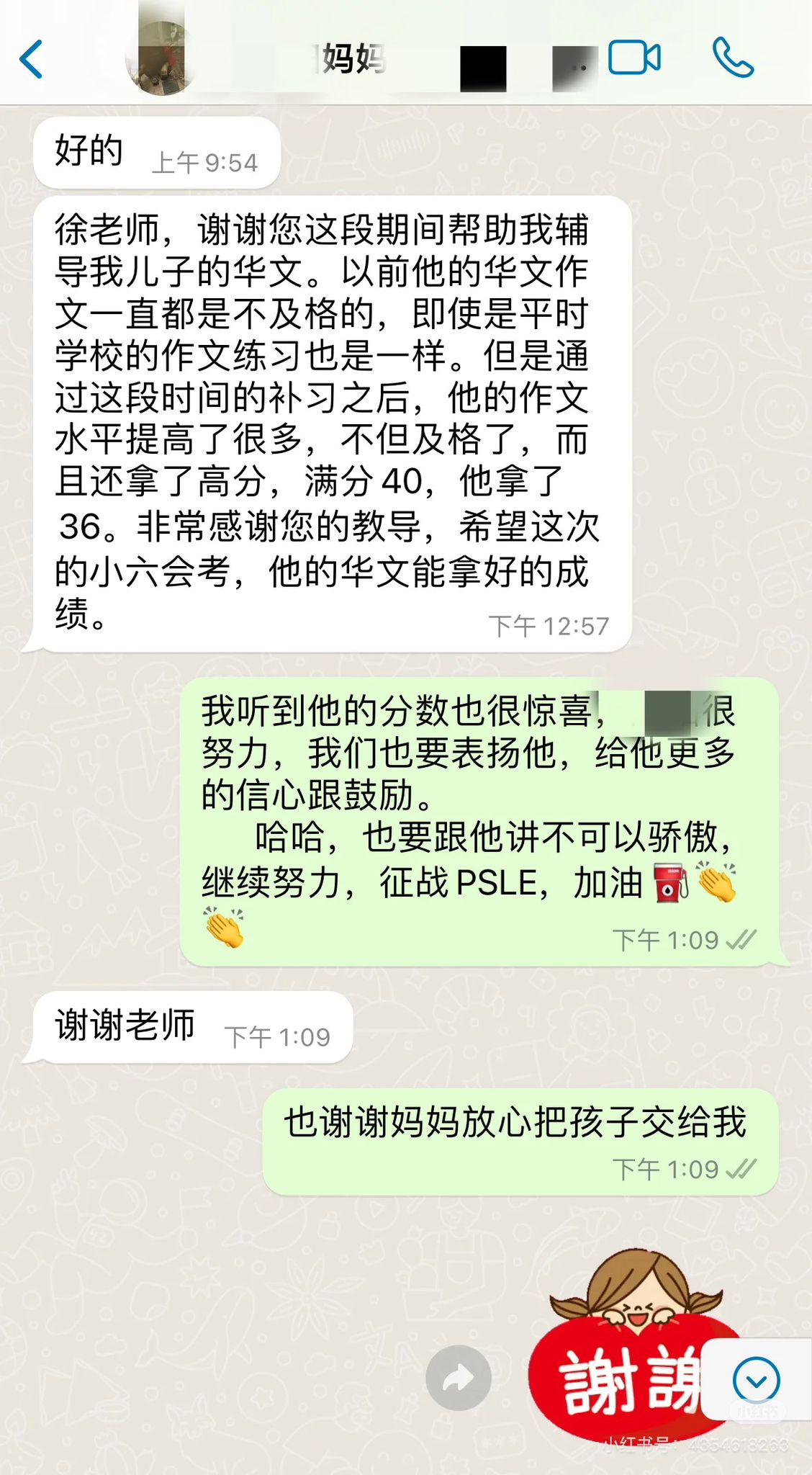812x1475 pixels.
Task: Forward the 謝謝 sticker message
Action: (x=459, y=1378)
